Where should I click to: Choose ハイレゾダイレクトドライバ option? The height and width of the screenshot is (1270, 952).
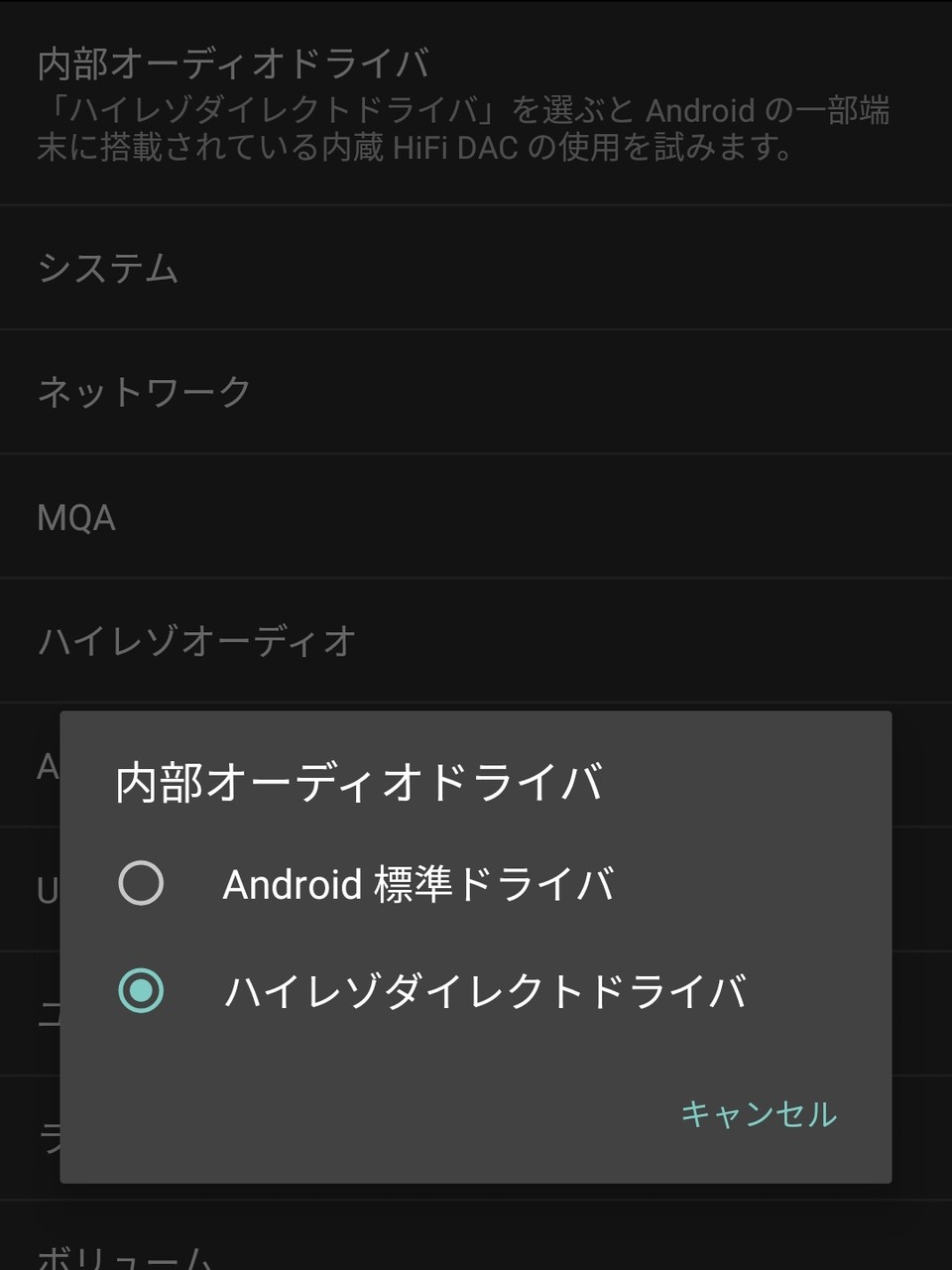pyautogui.click(x=141, y=990)
